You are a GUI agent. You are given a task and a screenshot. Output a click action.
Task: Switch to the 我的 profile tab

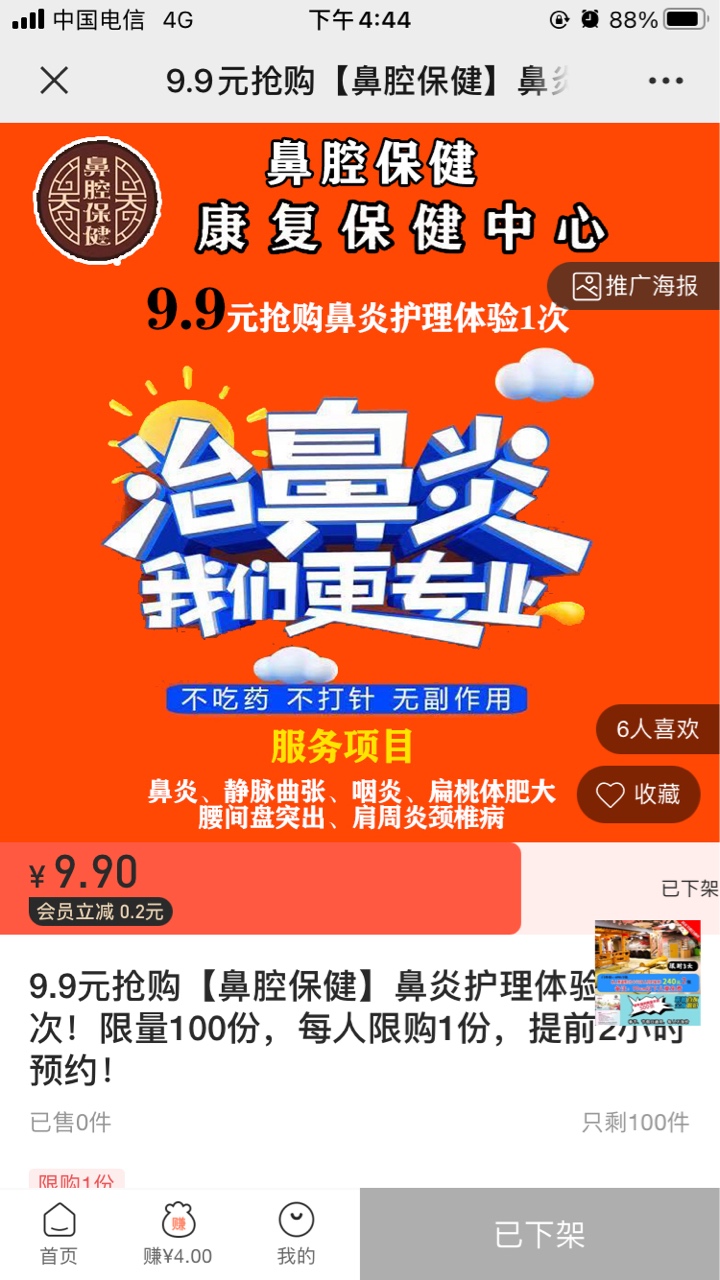(296, 1234)
